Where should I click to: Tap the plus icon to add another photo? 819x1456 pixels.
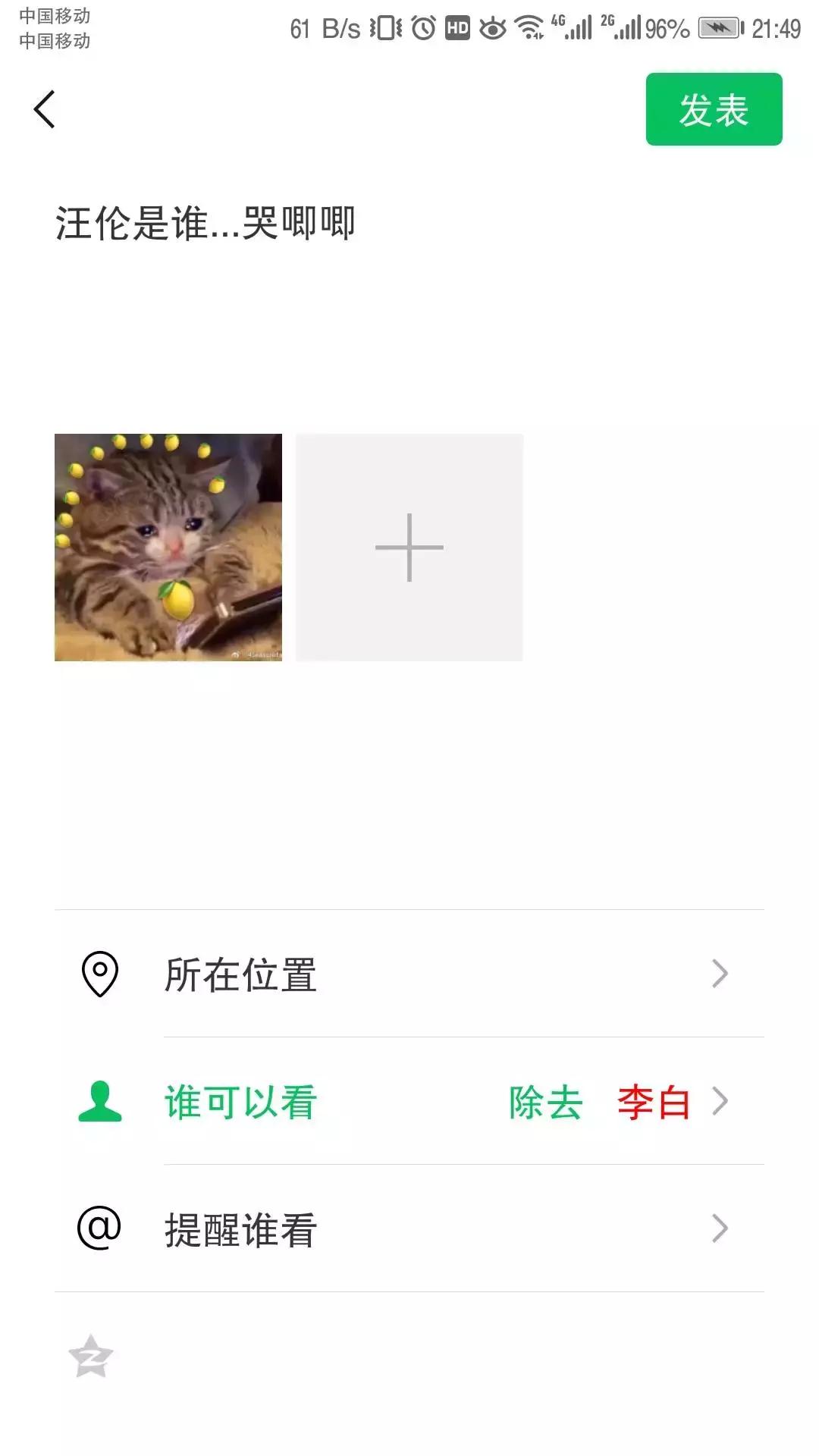[x=409, y=548]
